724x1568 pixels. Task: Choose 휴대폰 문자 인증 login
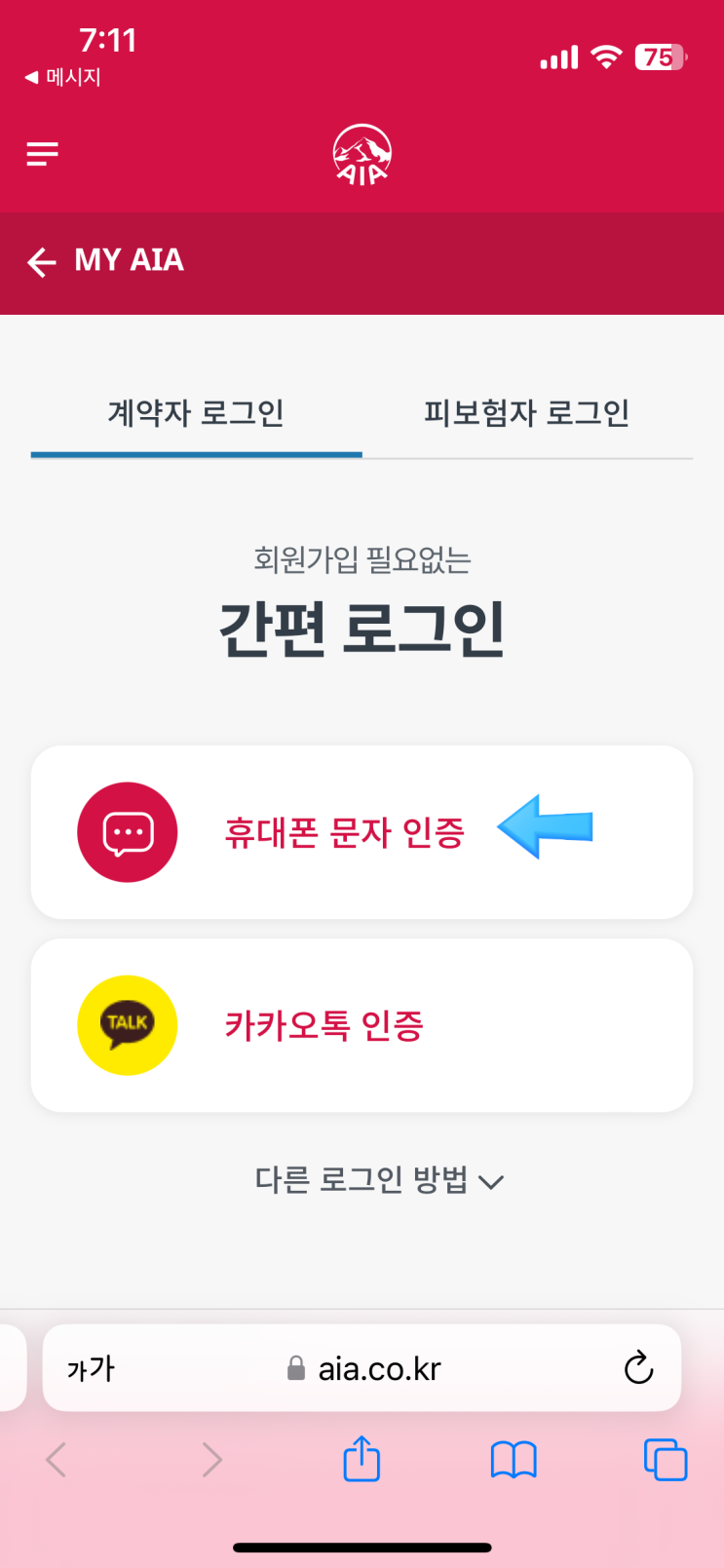(362, 832)
